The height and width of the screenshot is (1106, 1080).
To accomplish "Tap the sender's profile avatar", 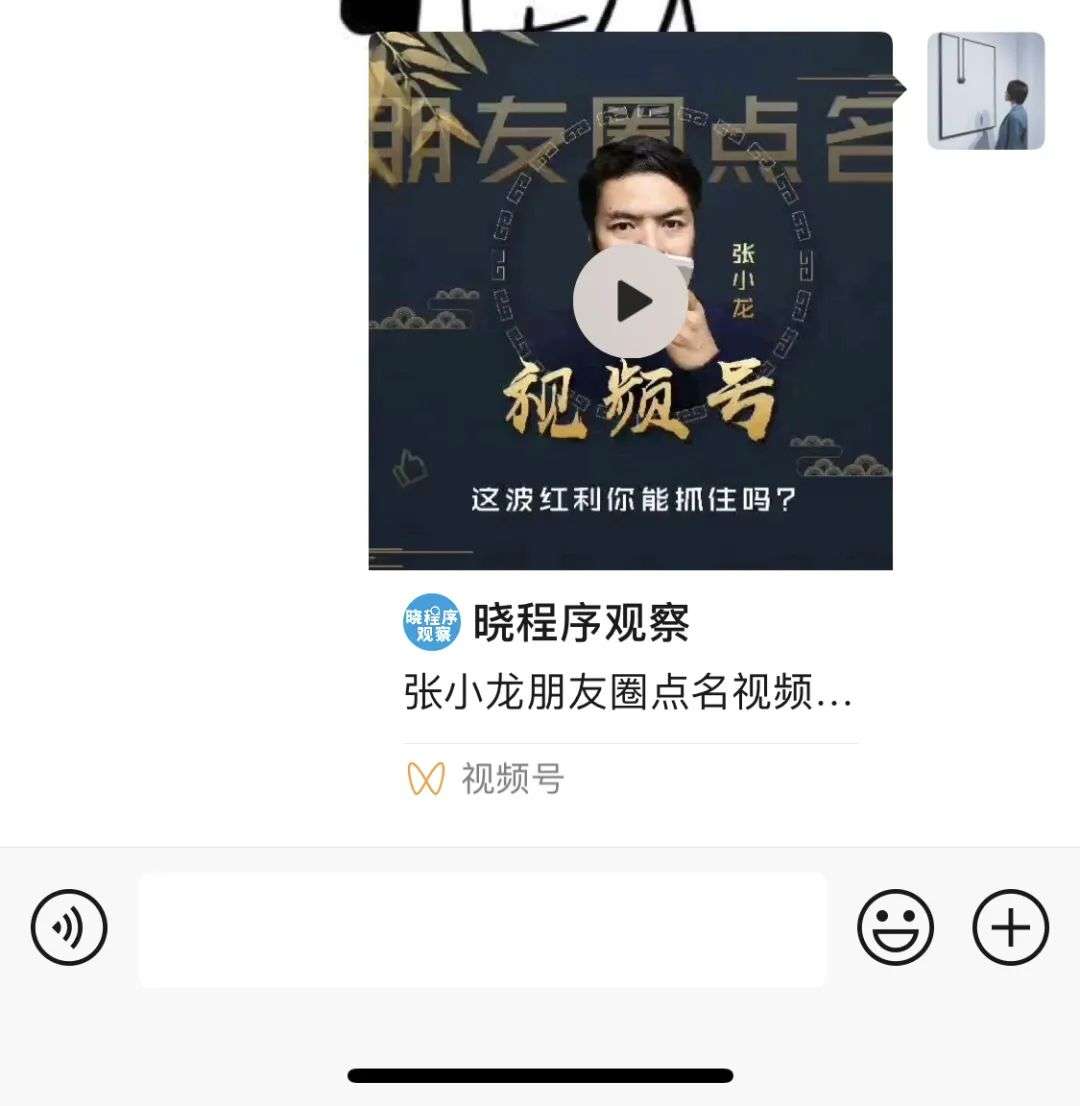I will pyautogui.click(x=985, y=91).
